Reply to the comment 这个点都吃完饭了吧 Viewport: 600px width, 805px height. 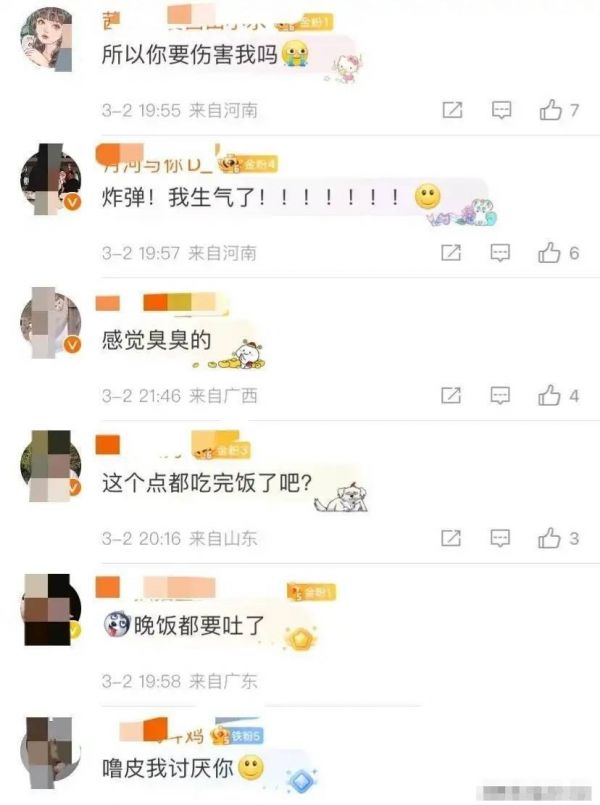502,539
